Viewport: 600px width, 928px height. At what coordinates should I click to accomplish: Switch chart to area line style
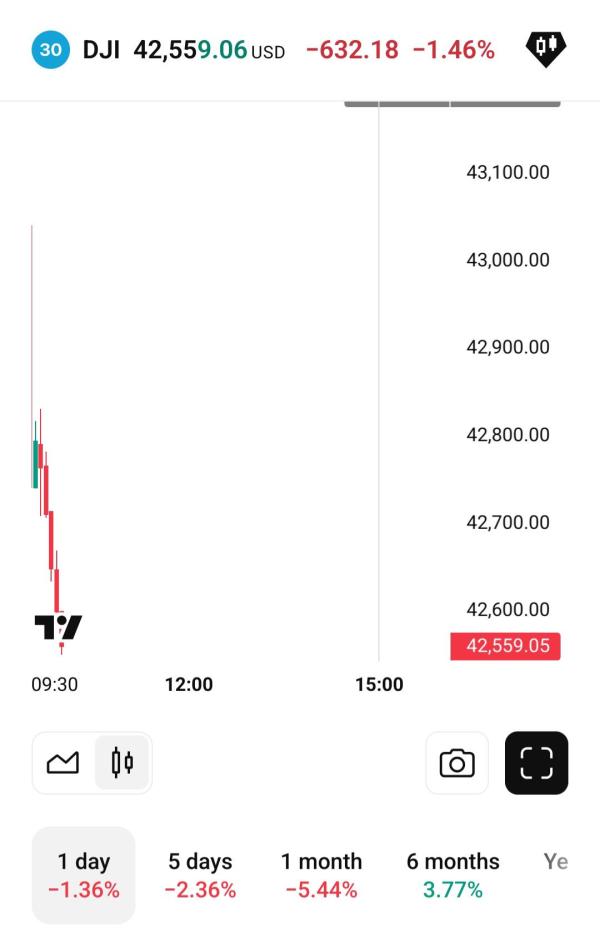click(x=63, y=763)
